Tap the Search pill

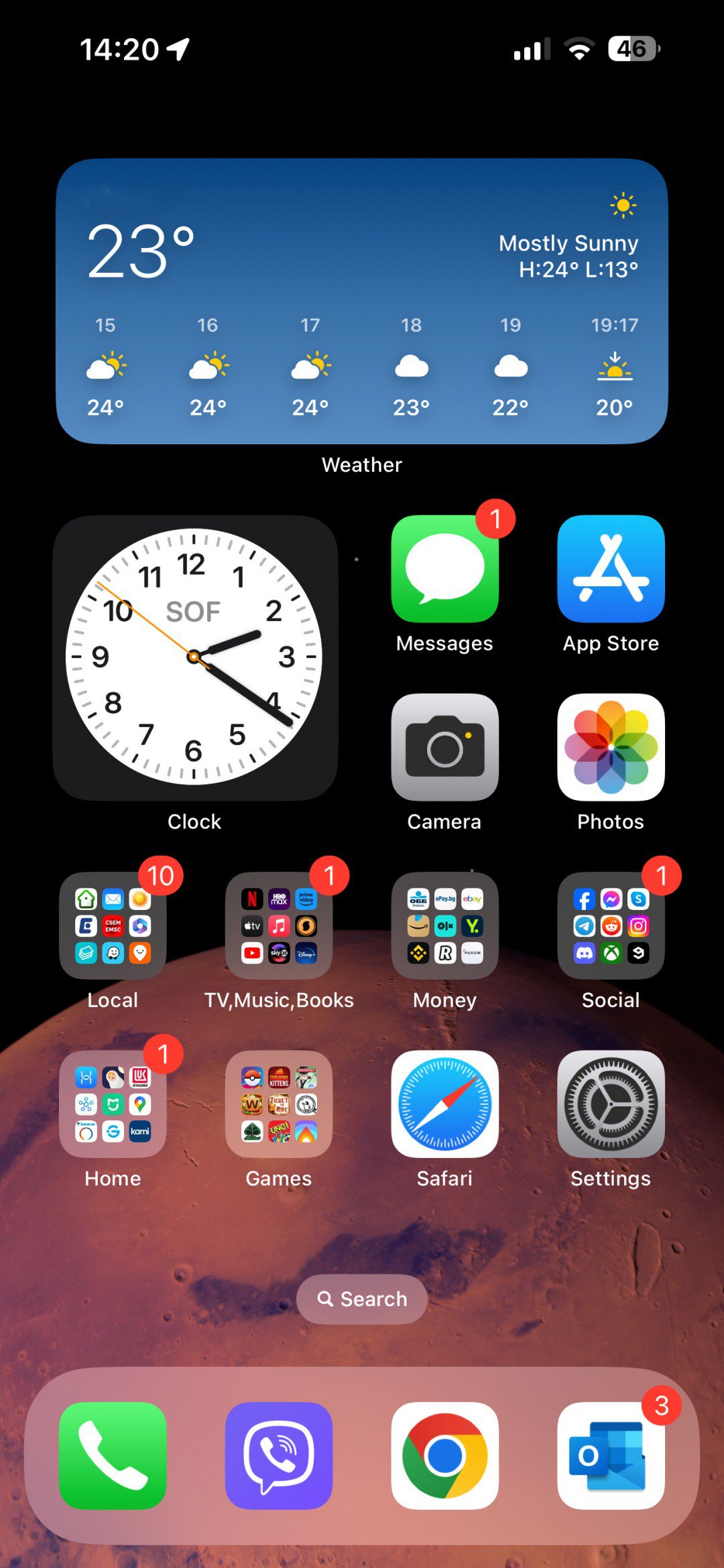click(x=362, y=1299)
